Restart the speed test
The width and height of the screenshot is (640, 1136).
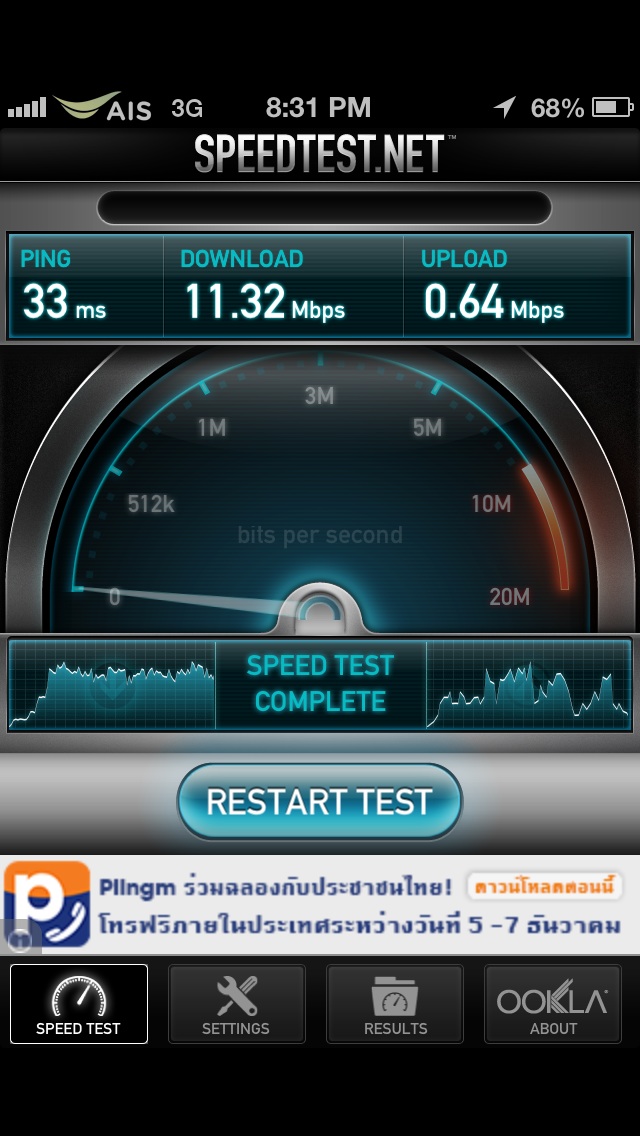click(x=319, y=801)
